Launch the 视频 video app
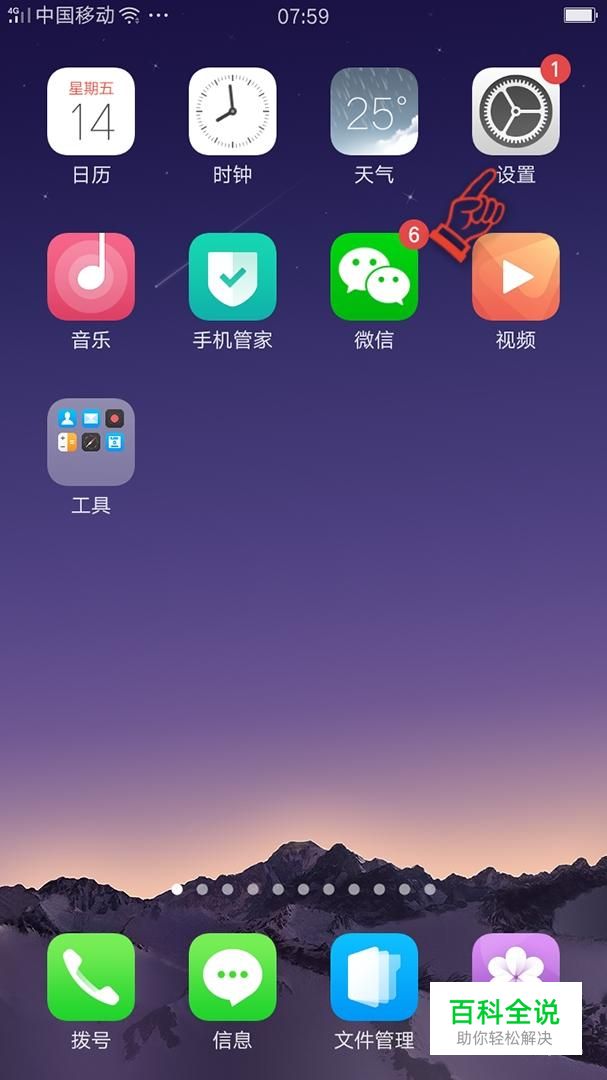This screenshot has height=1080, width=607. point(515,277)
